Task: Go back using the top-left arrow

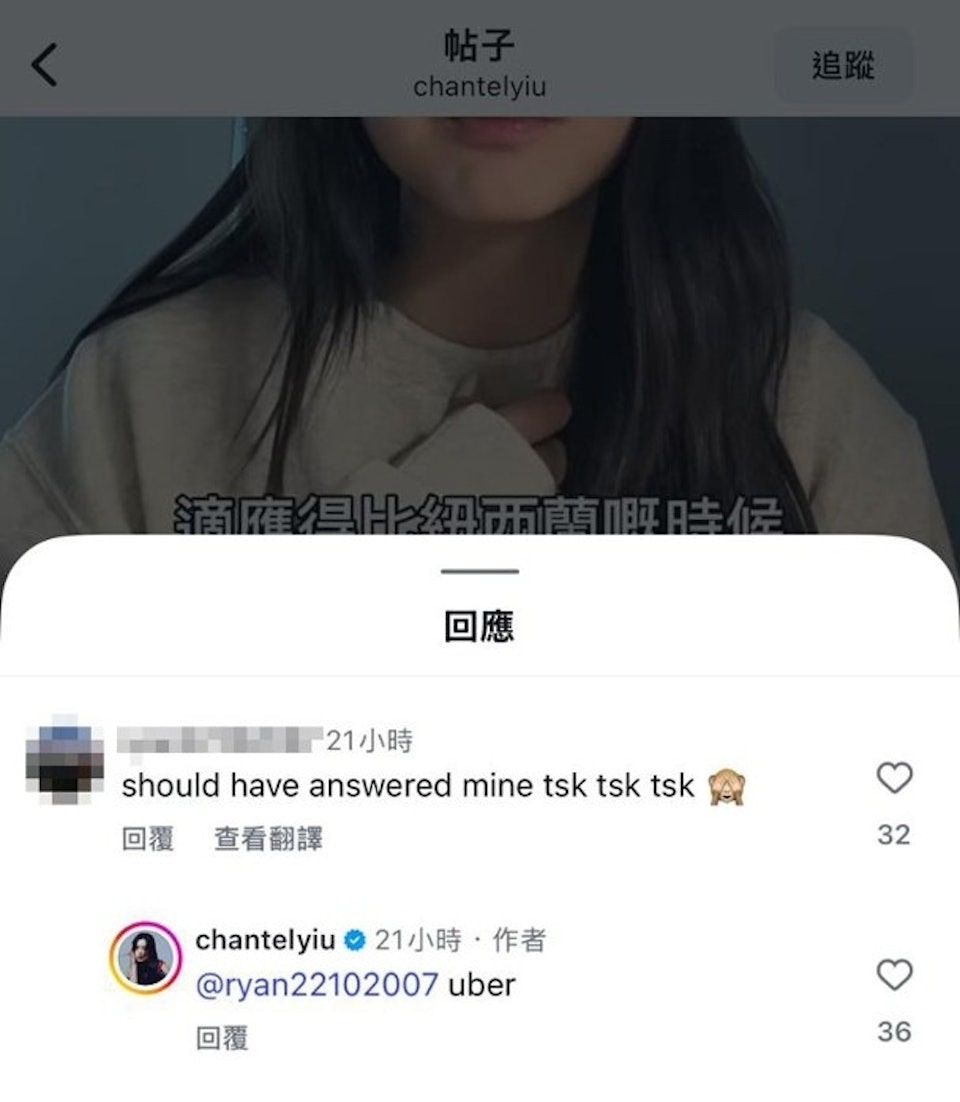Action: point(44,66)
